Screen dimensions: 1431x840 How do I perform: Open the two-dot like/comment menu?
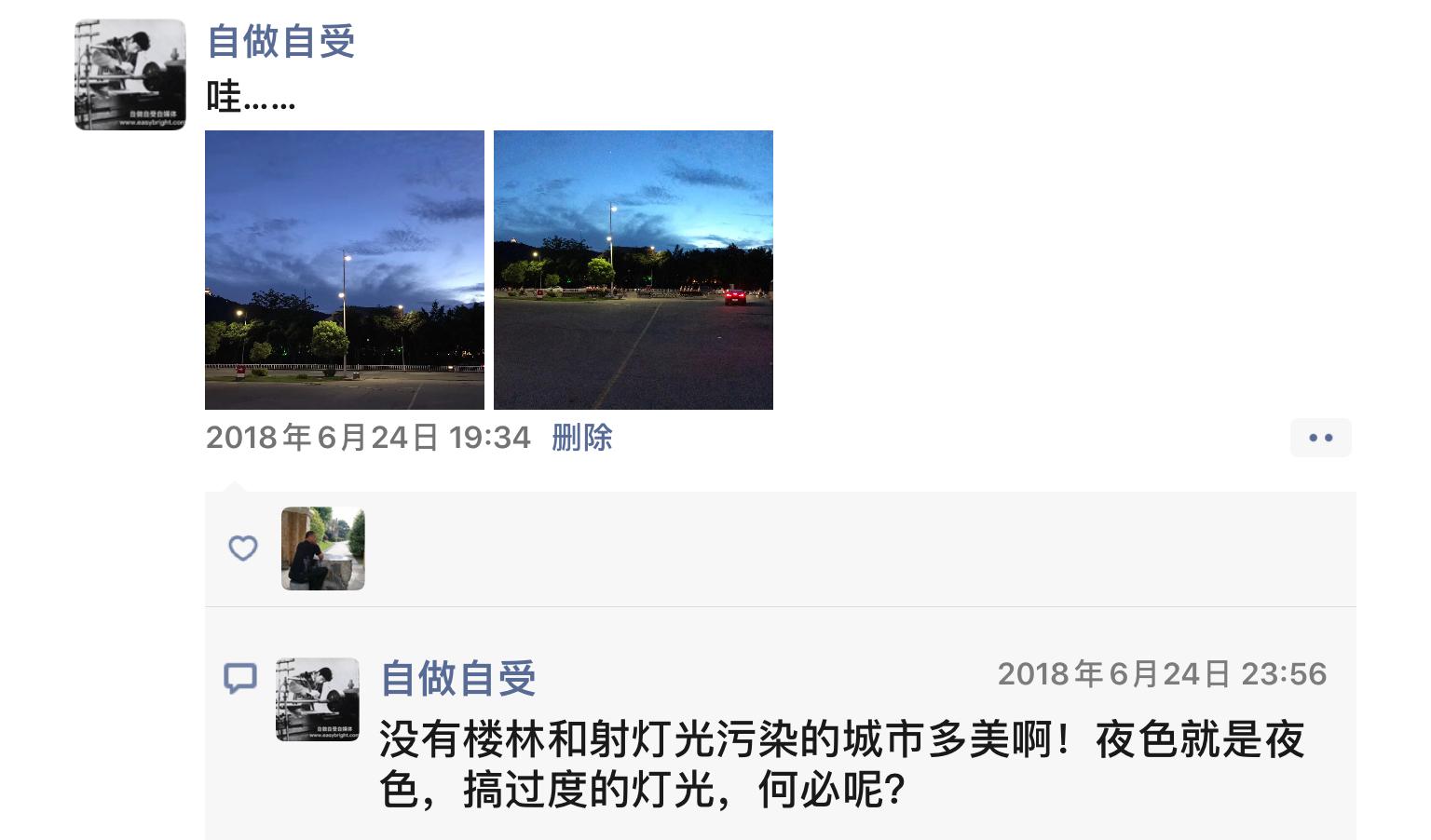(x=1320, y=438)
